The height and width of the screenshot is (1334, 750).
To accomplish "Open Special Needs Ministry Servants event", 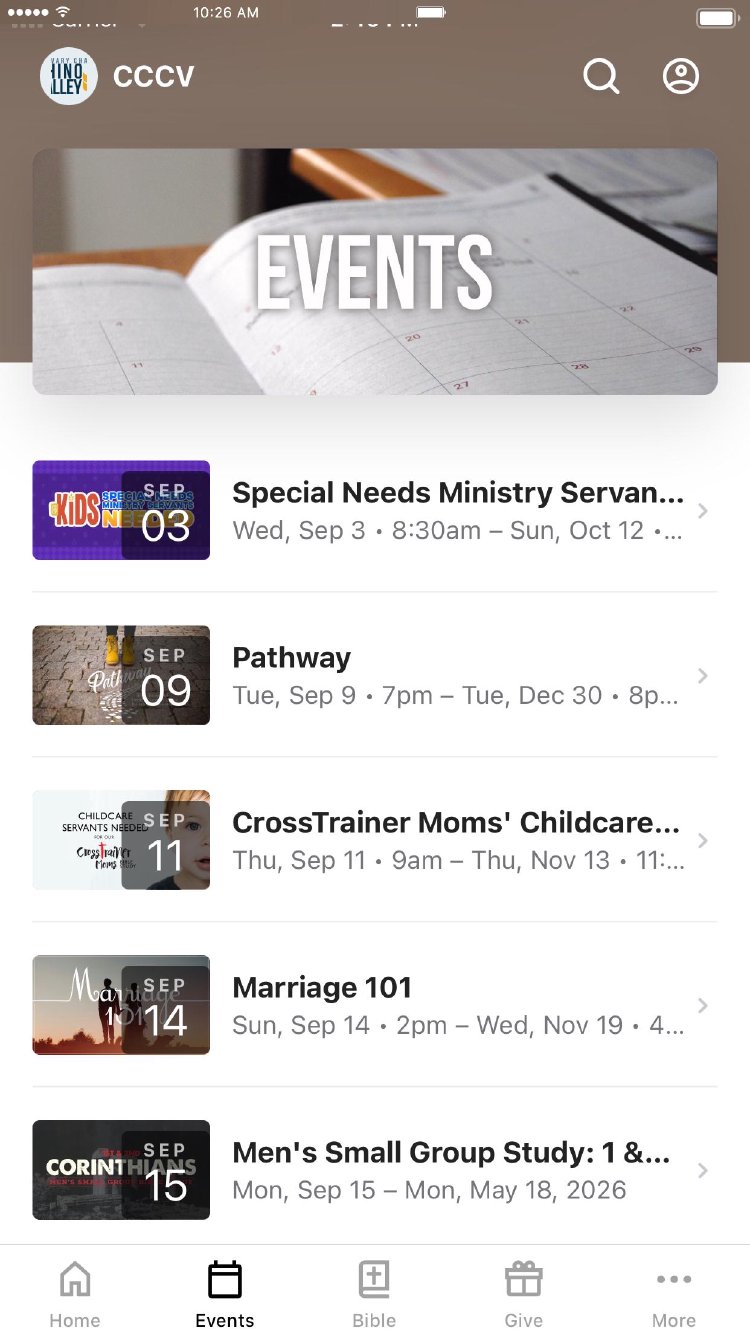I will [458, 510].
